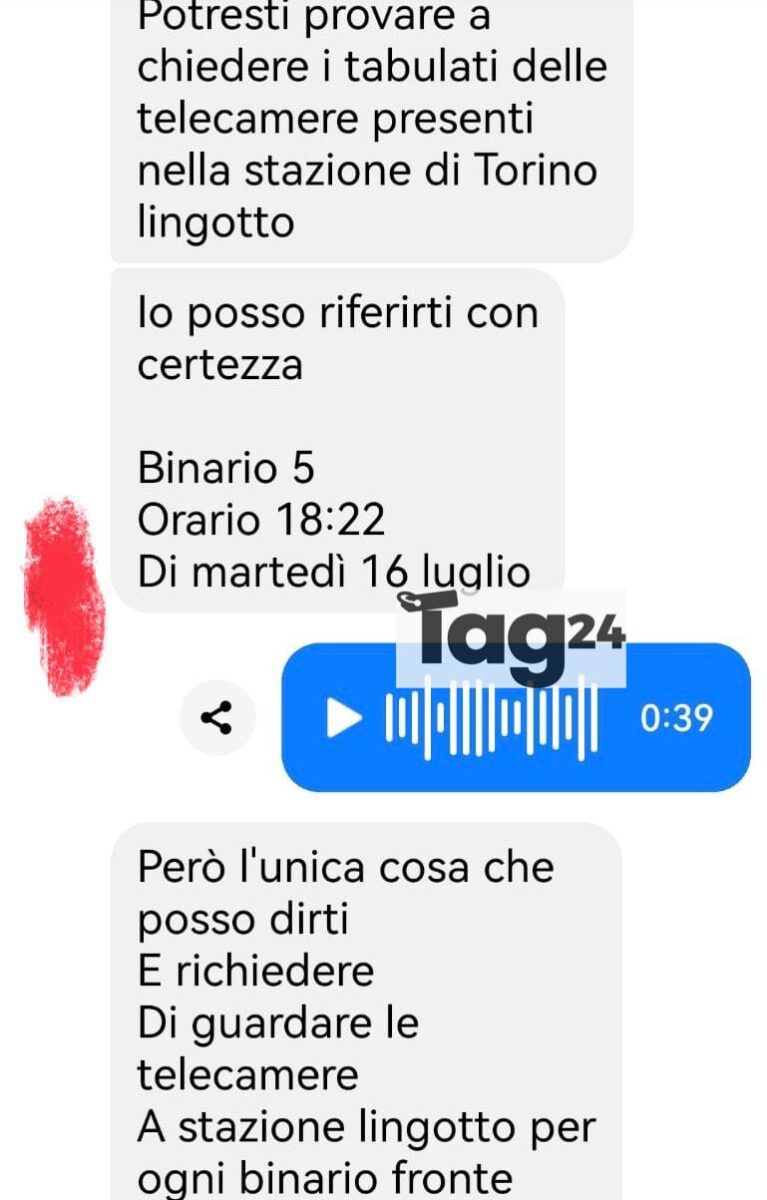Seek within the voice message waveform
Viewport: 767px width, 1200px height.
pos(492,718)
